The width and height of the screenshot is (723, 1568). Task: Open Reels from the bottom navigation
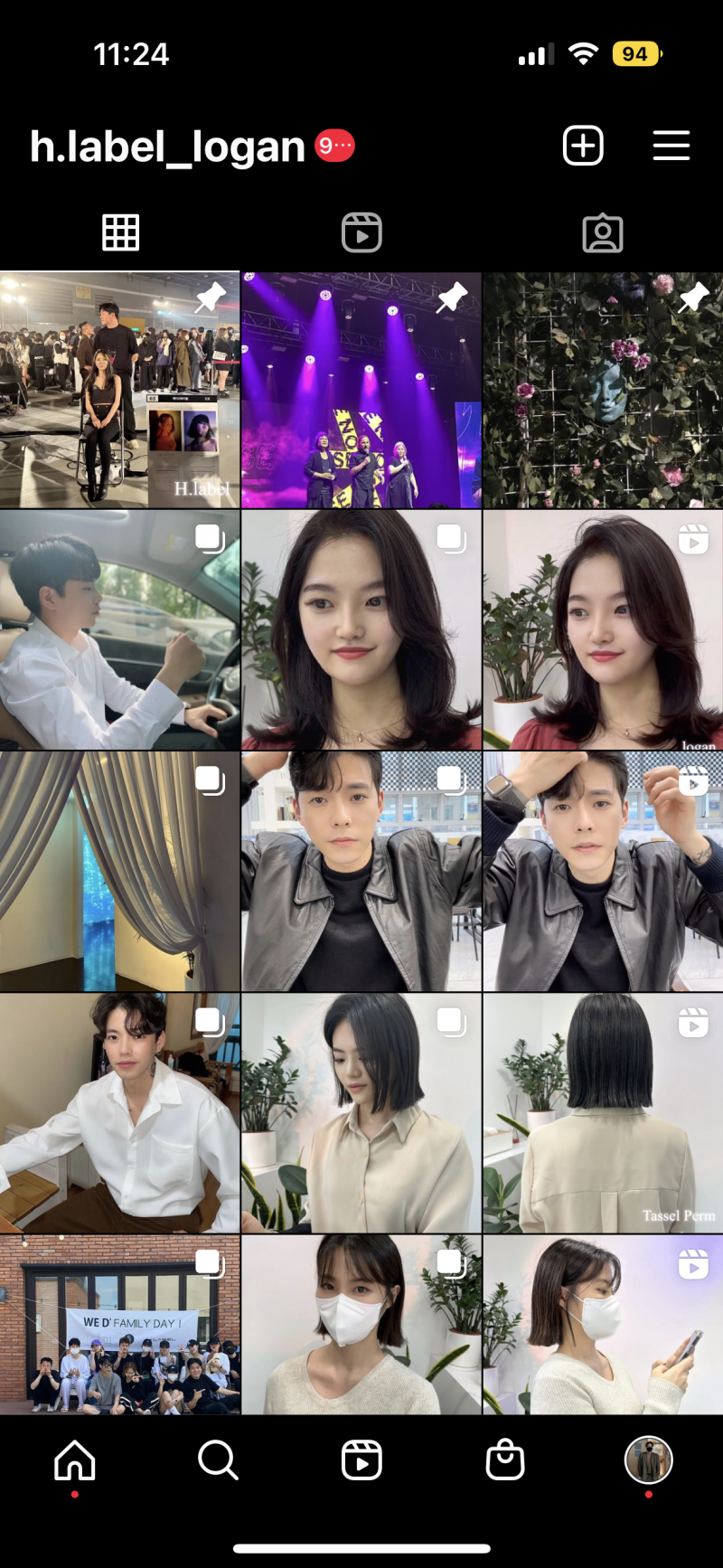(361, 1460)
